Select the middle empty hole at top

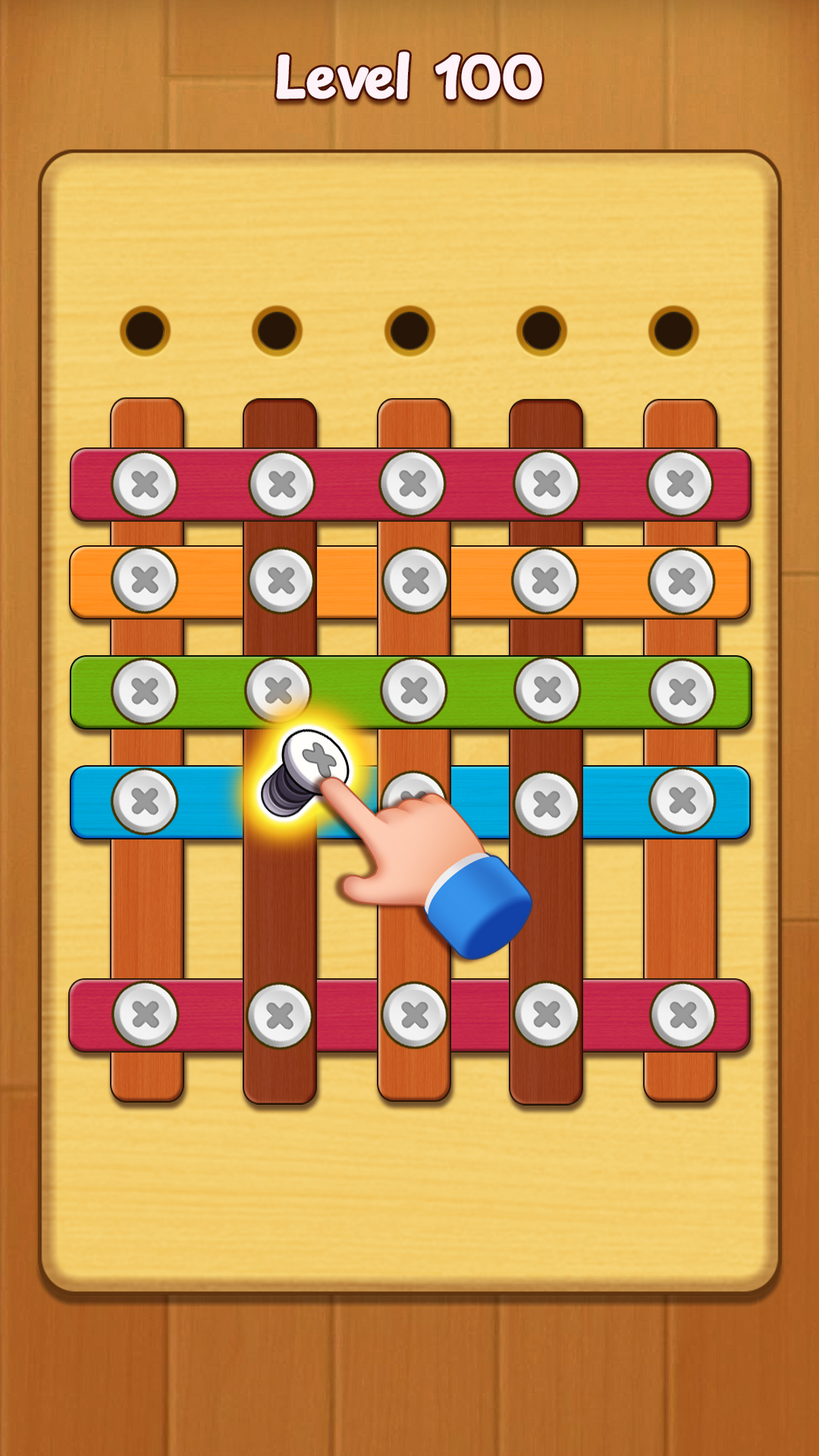[x=409, y=331]
